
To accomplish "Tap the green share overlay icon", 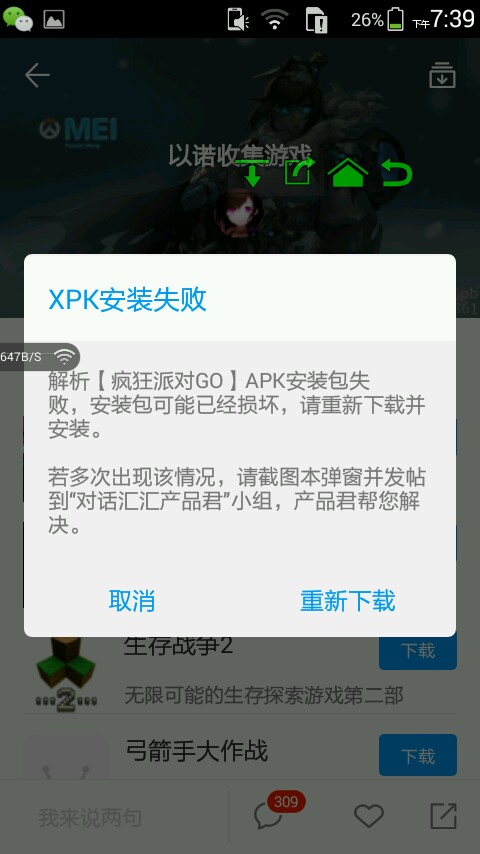I will pyautogui.click(x=300, y=171).
